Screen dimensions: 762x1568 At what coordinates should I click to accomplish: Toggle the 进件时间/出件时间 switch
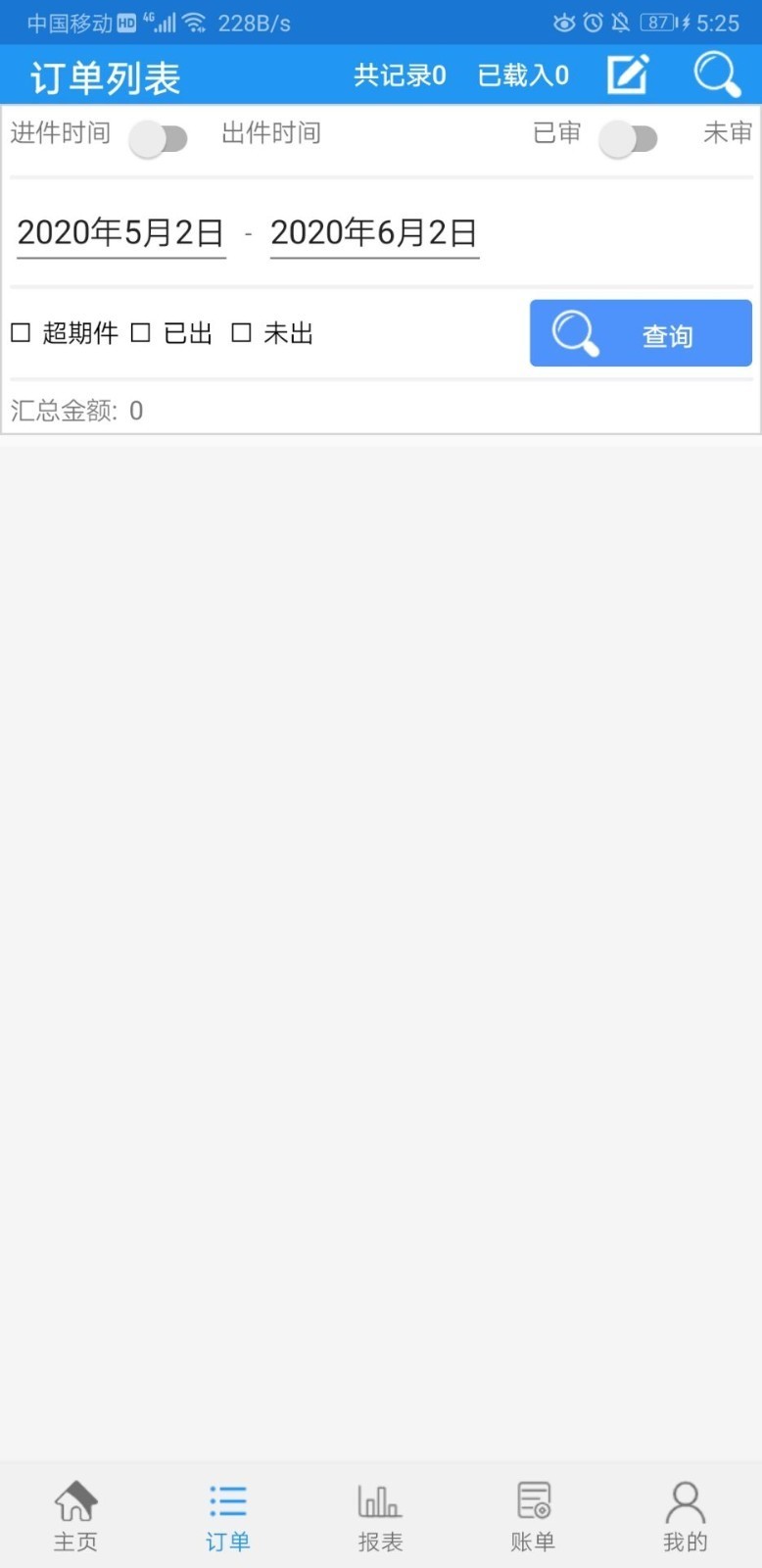pyautogui.click(x=159, y=138)
